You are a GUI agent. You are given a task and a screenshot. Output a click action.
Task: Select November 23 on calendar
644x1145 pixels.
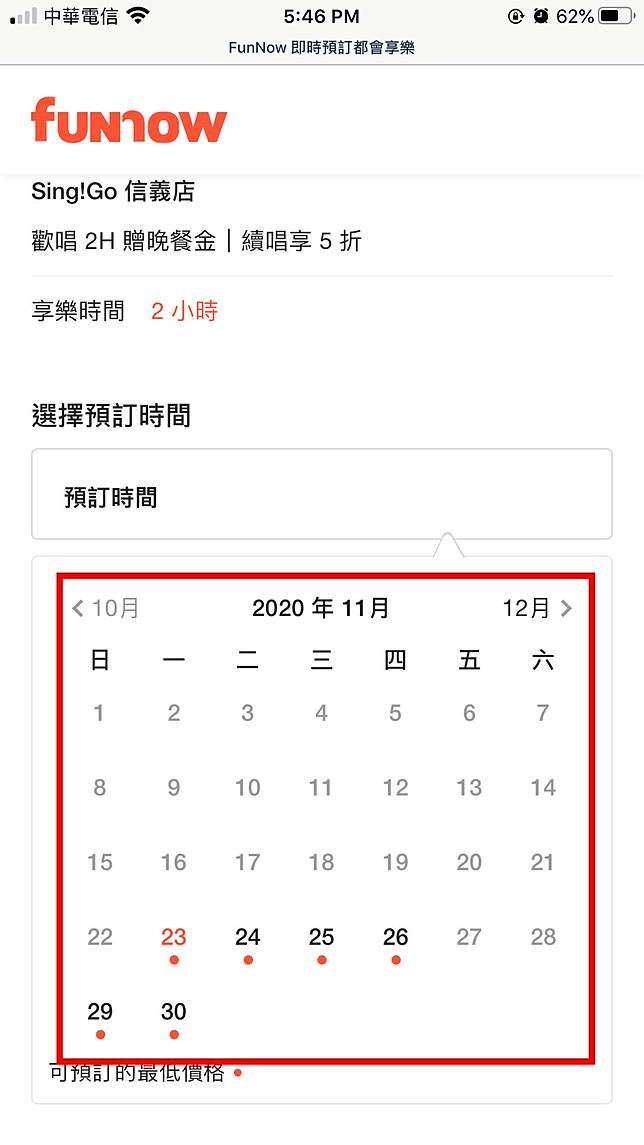pyautogui.click(x=174, y=938)
